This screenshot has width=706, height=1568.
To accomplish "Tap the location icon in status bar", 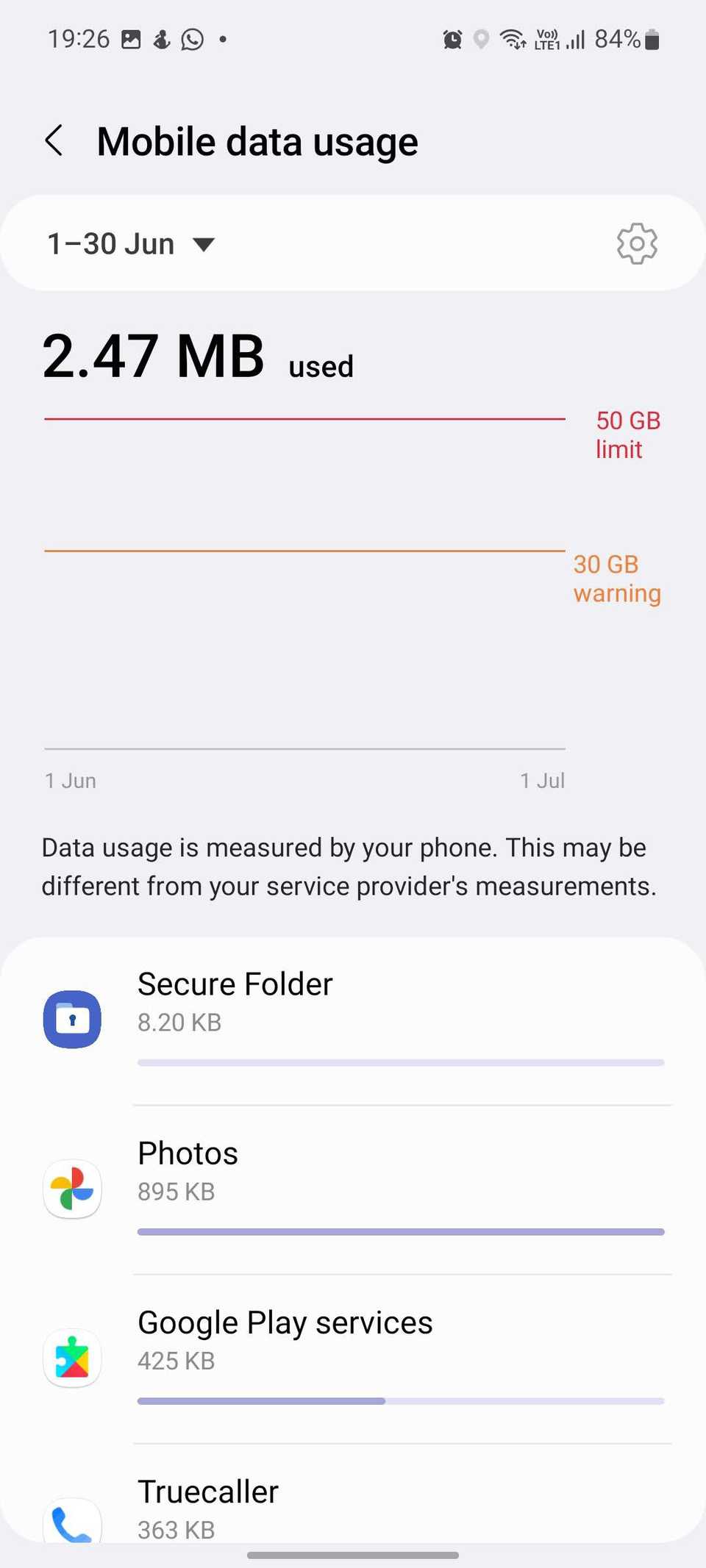I will coord(482,39).
